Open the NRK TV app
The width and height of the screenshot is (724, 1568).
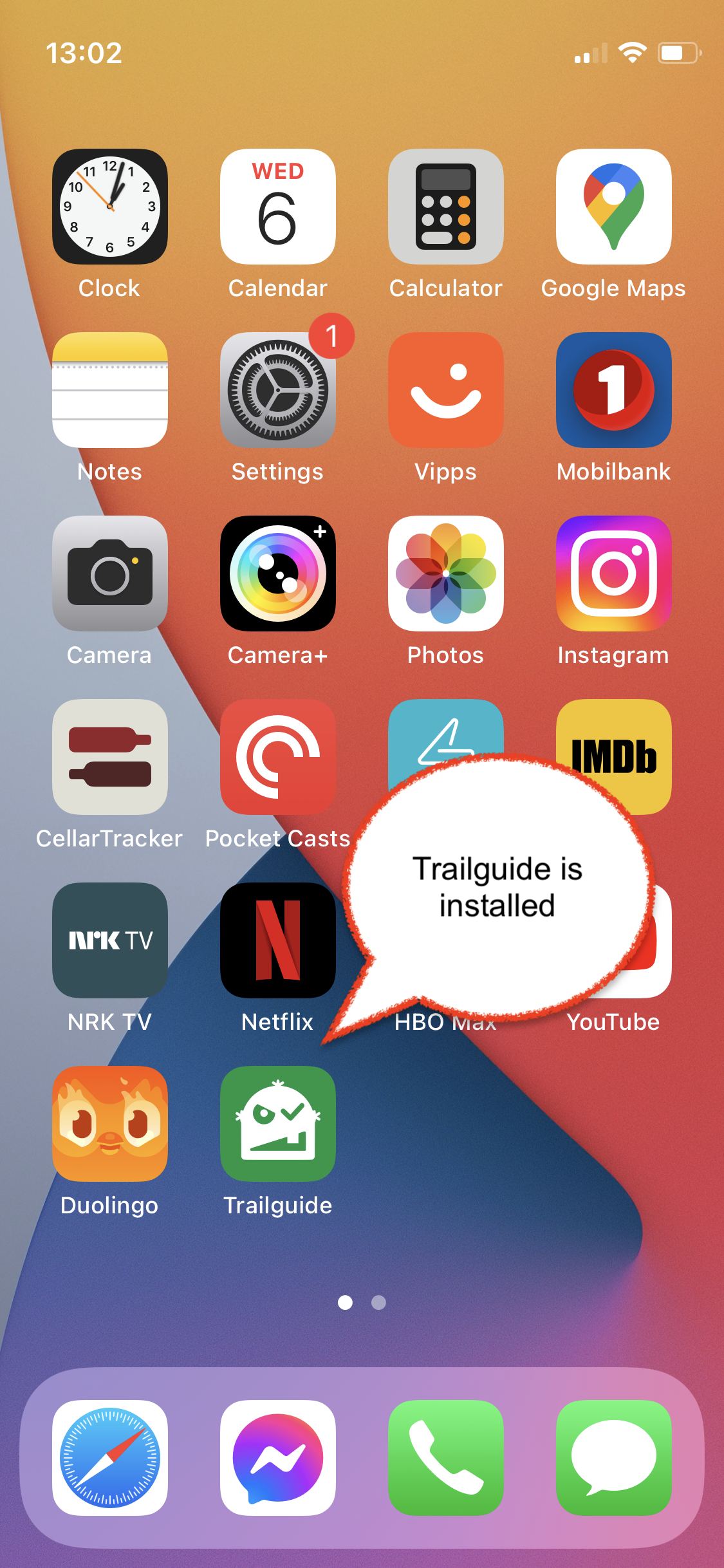pyautogui.click(x=110, y=940)
